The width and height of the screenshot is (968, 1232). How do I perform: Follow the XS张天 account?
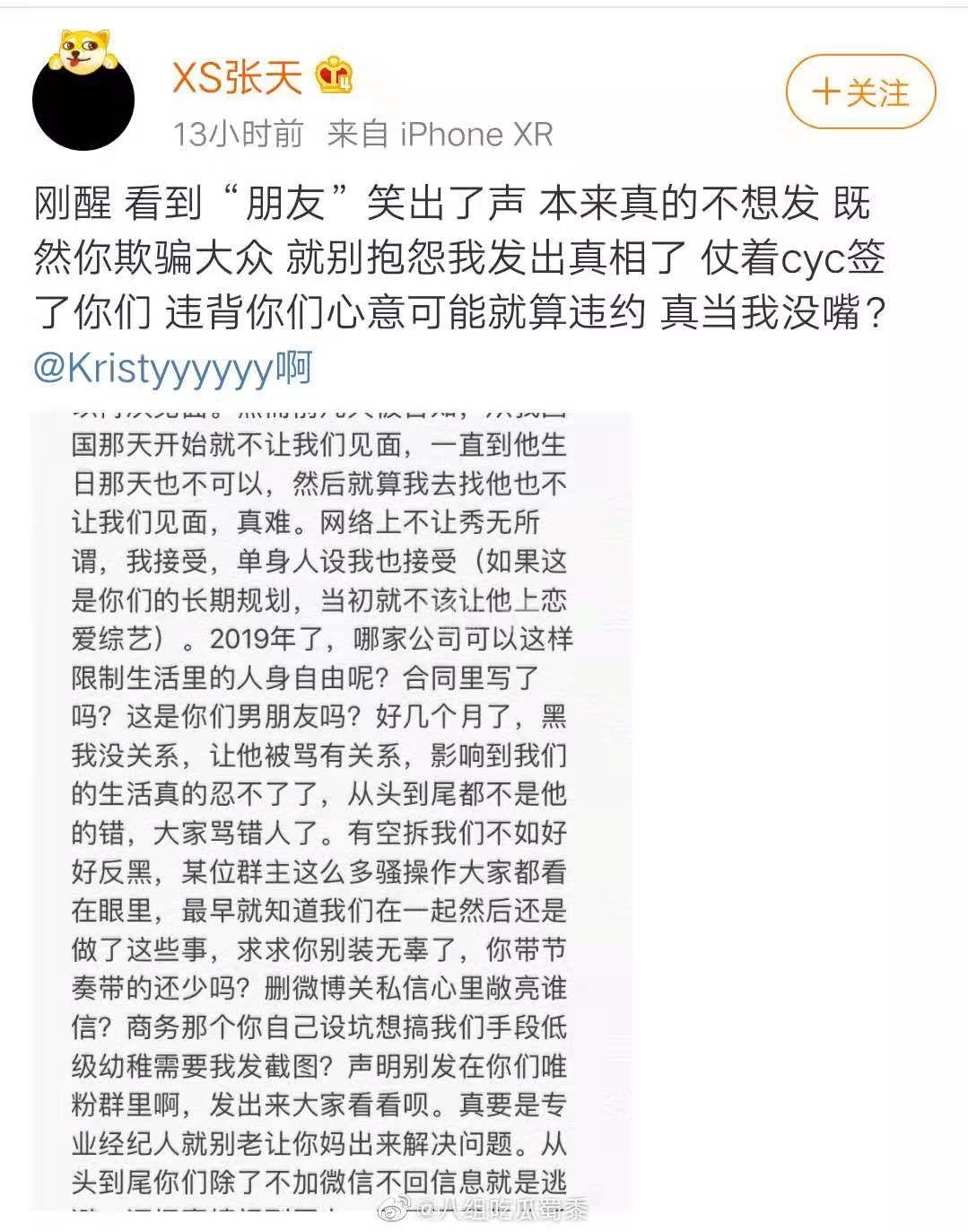click(x=860, y=92)
